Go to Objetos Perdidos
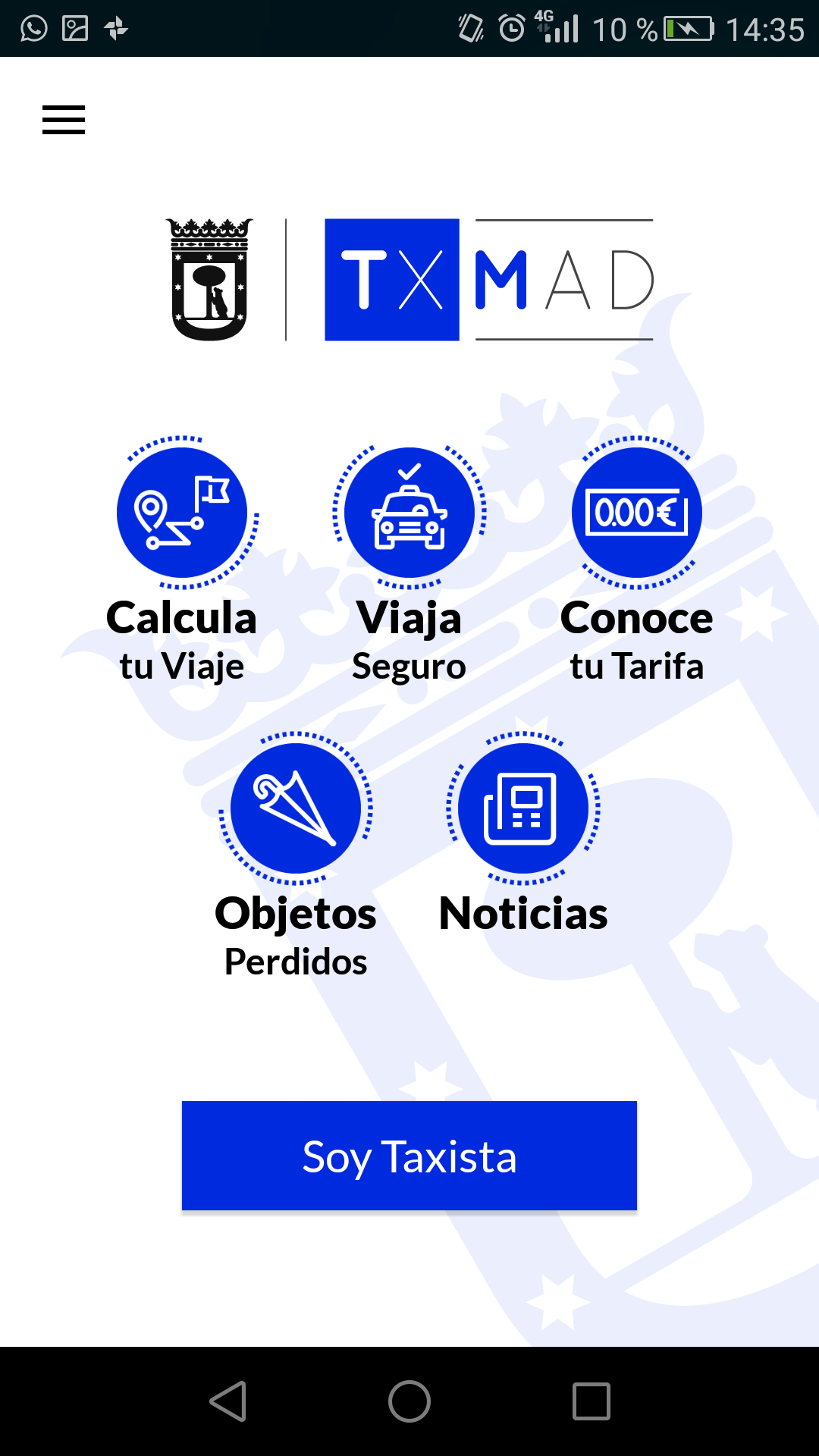Image resolution: width=819 pixels, height=1456 pixels. click(296, 809)
